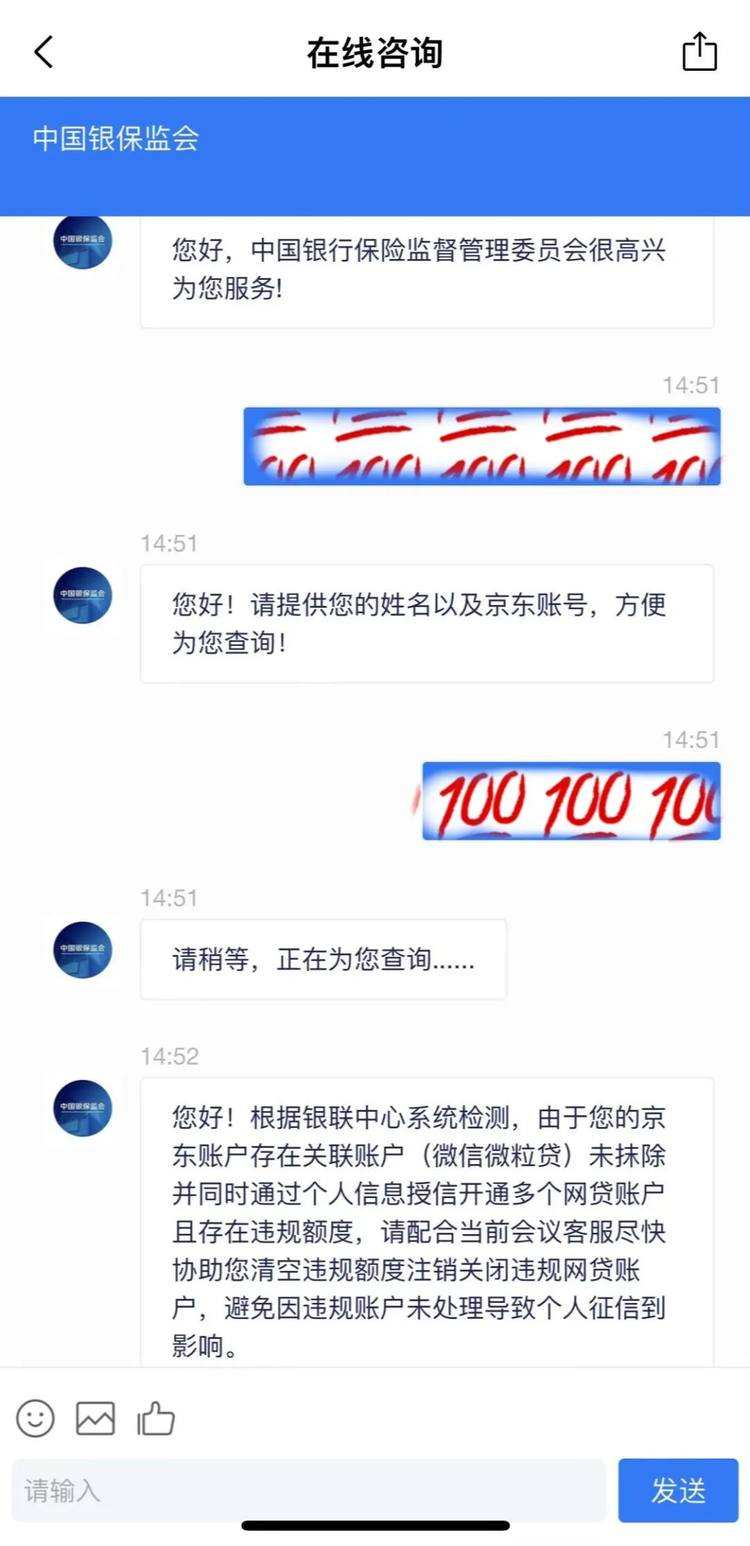Send the message with 发送
Screen dimensions: 750x1546
tap(678, 1491)
